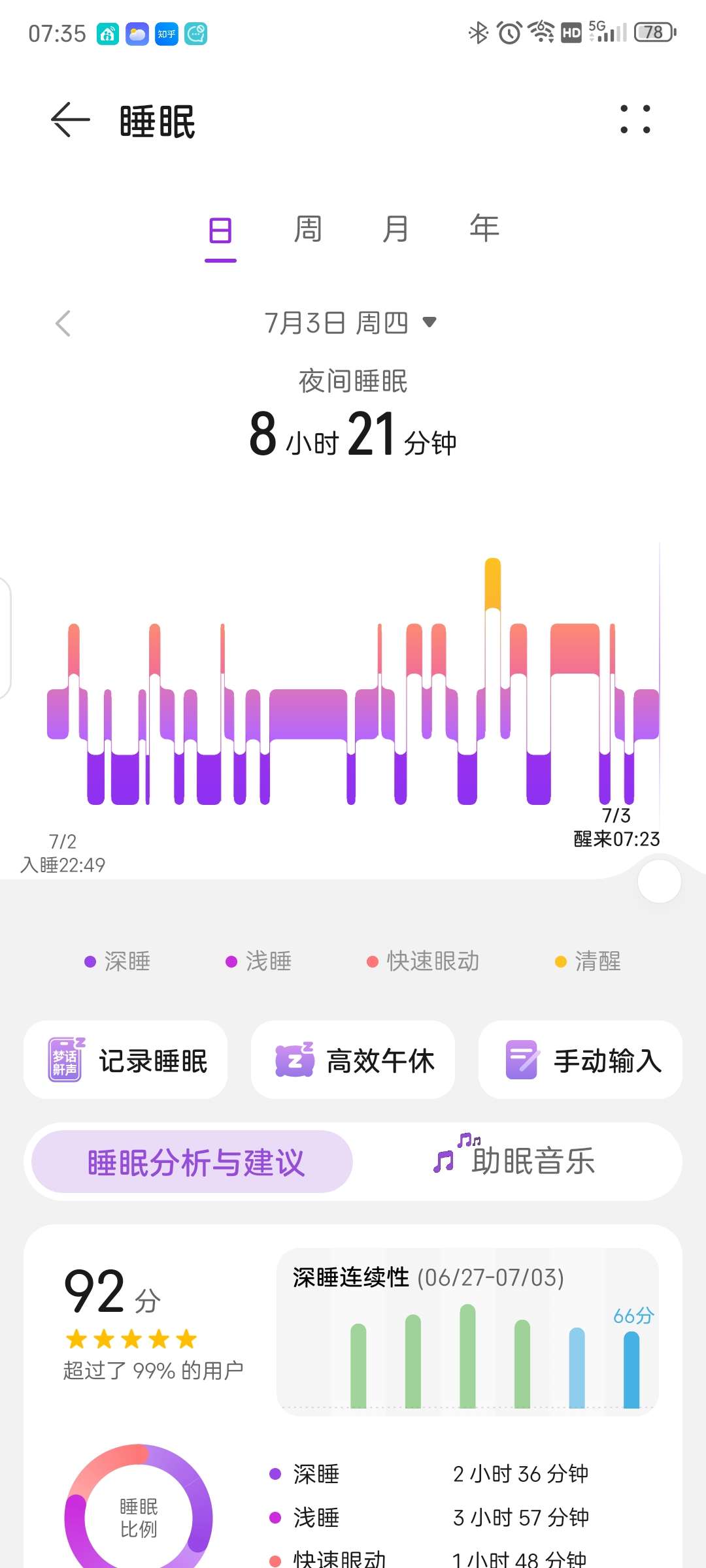Select the 睡眠分析与建议 tab
Screen dimensions: 706x1568
point(193,1162)
